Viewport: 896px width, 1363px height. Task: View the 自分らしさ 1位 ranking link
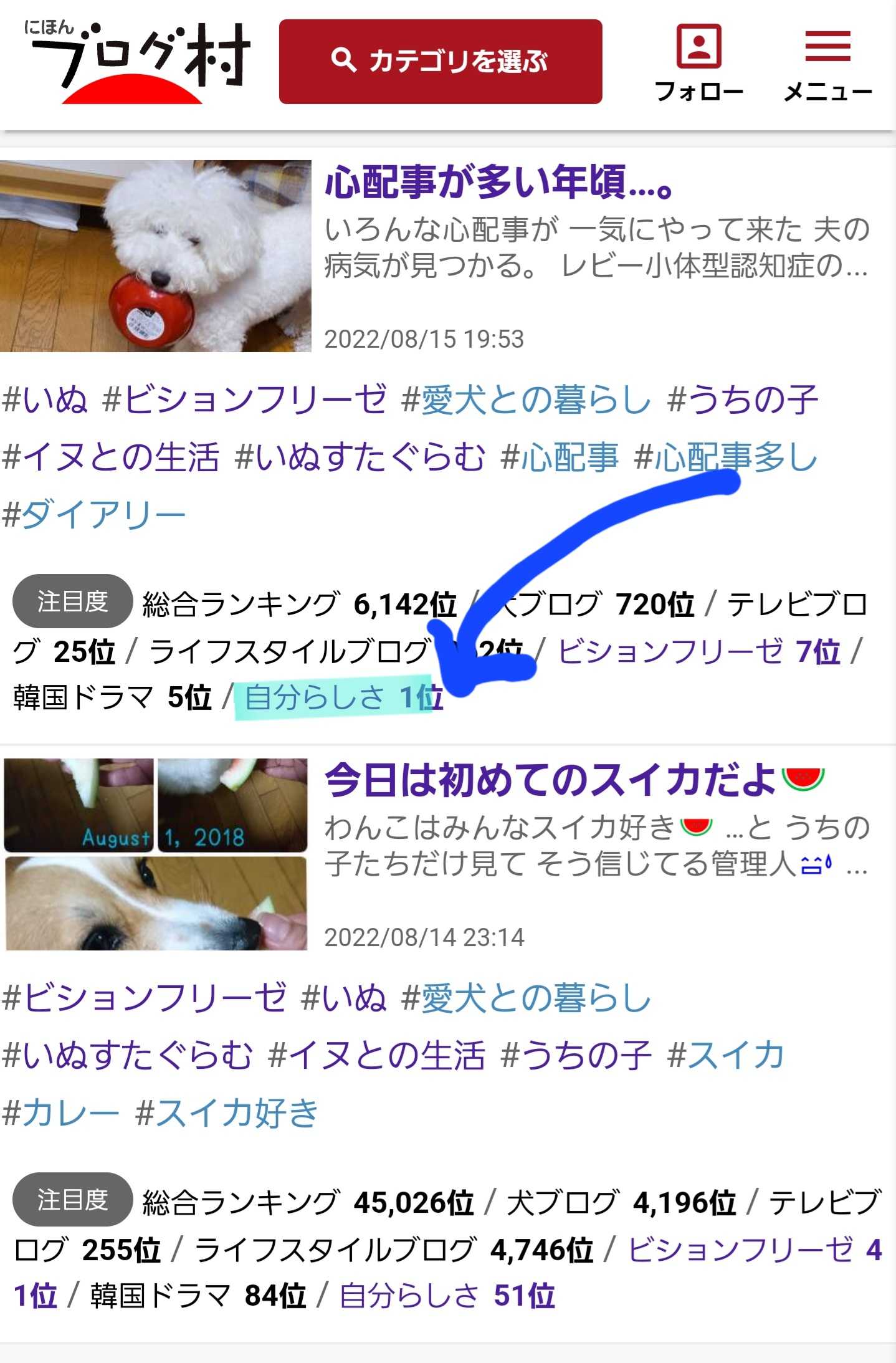pyautogui.click(x=343, y=697)
